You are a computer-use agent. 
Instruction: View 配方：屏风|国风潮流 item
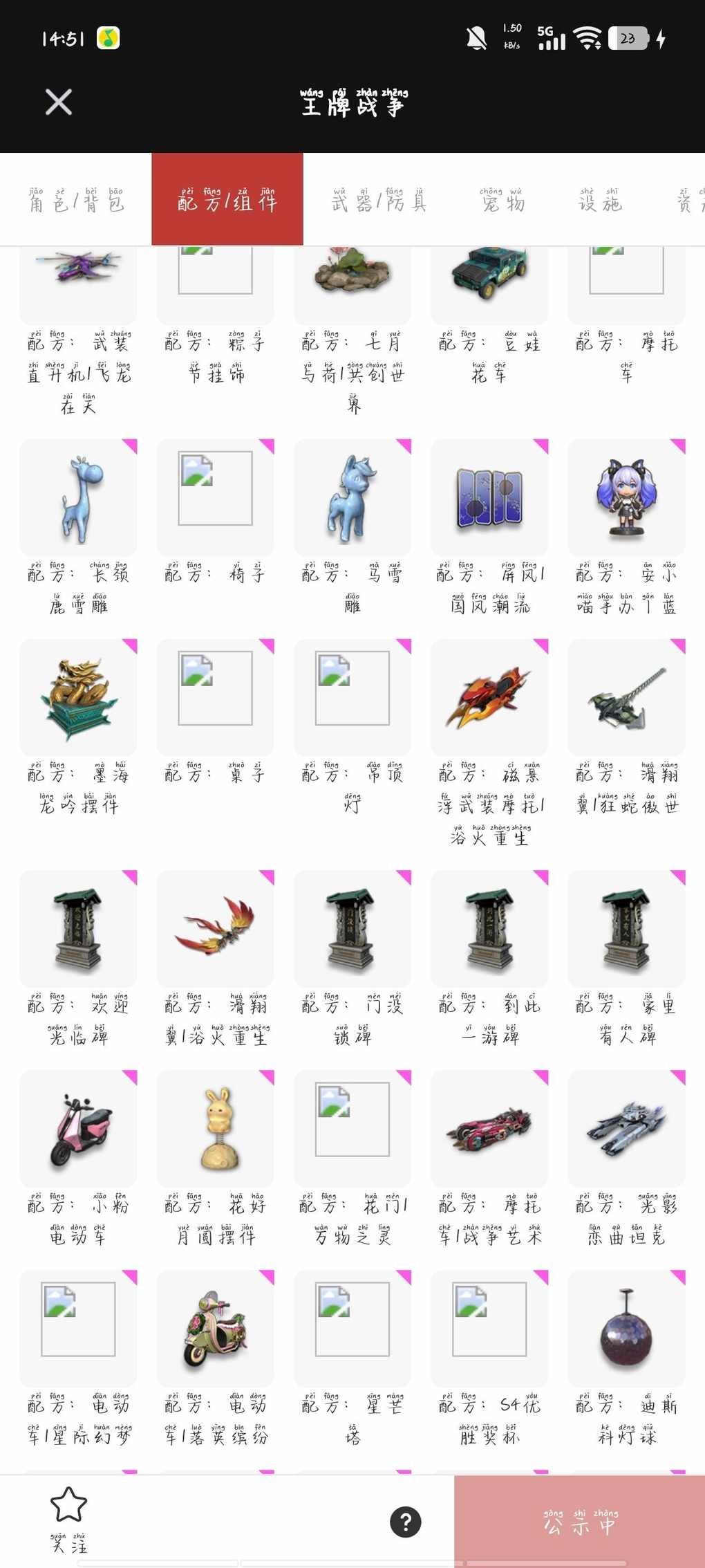click(x=489, y=498)
